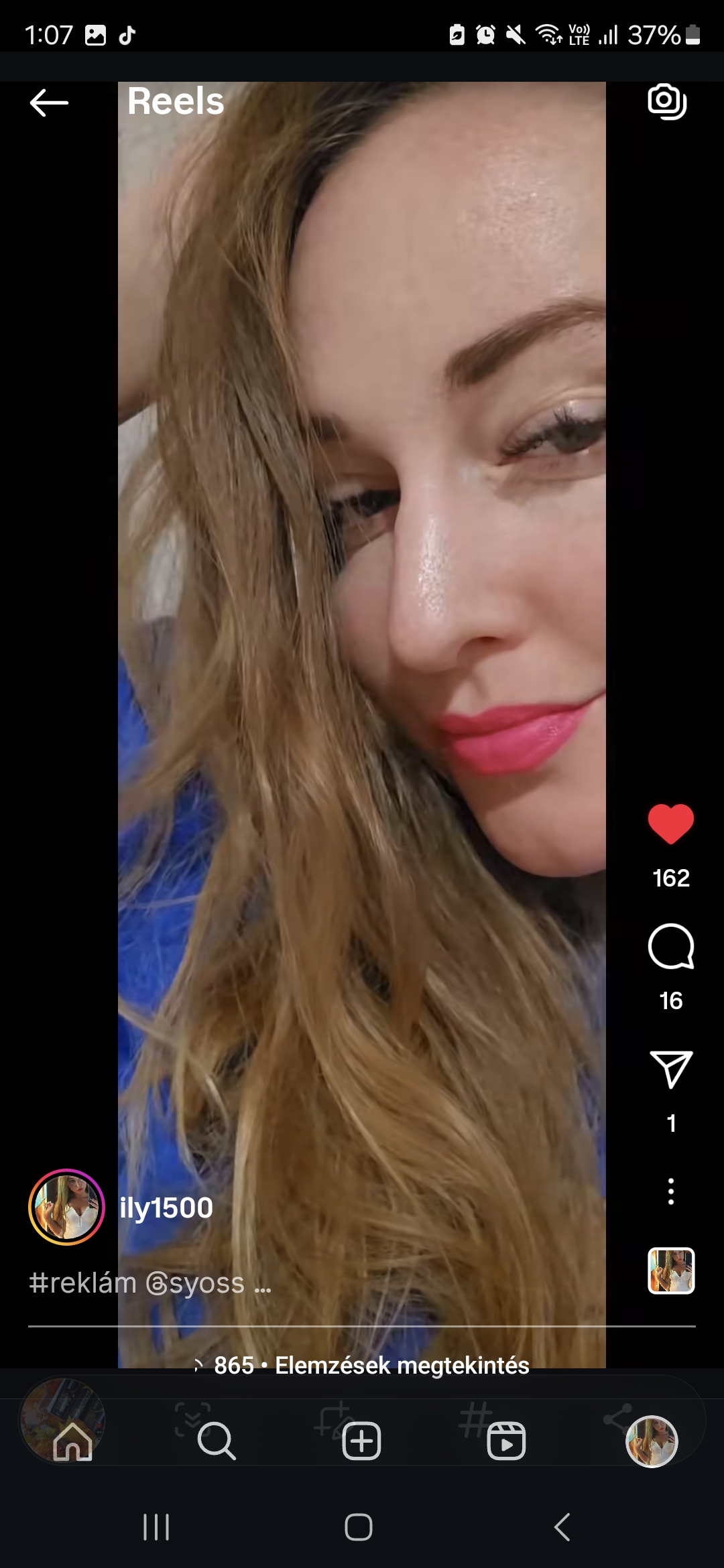Create a new post with plus tab
This screenshot has height=1568, width=724.
click(x=361, y=1441)
